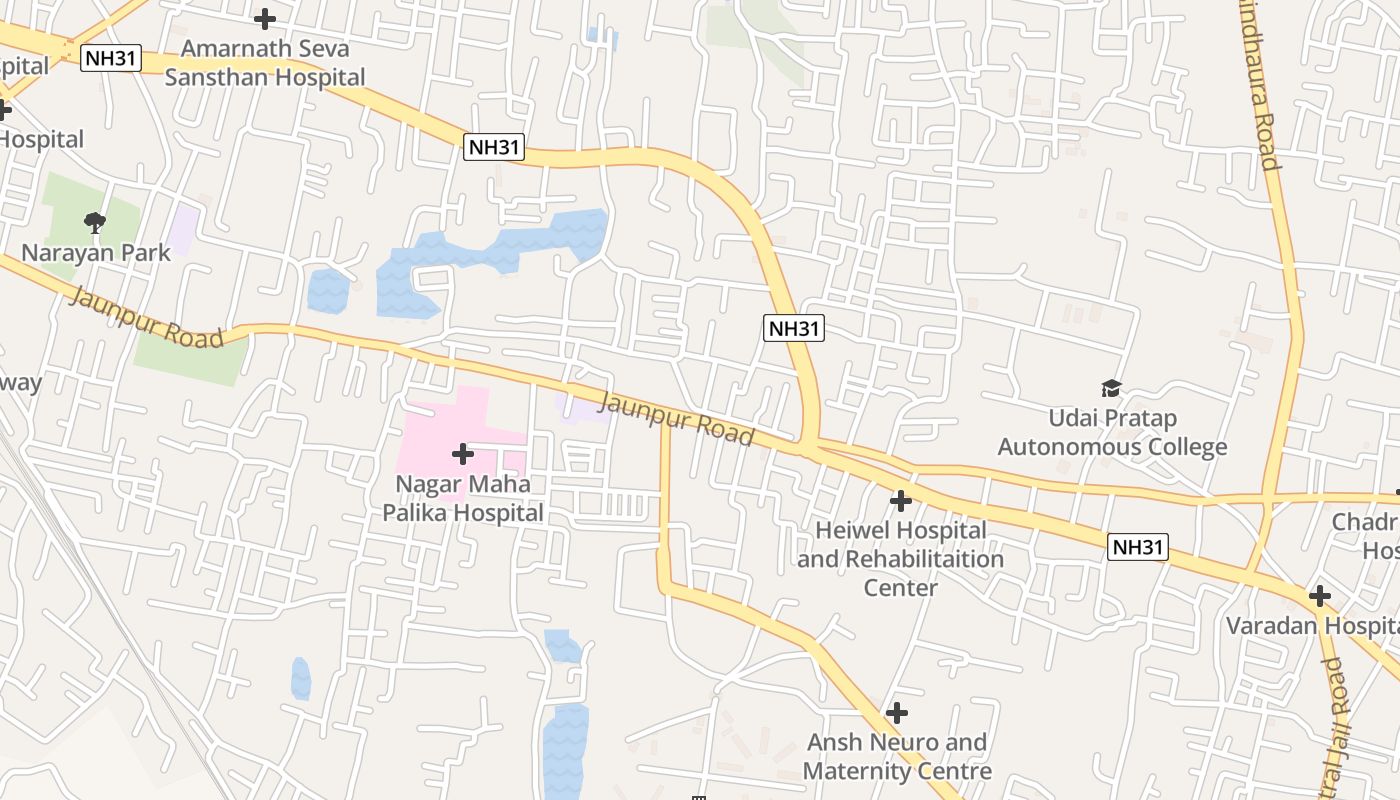Open Amarnath Seva Sansthan Hospital marker
1400x800 pixels.
pos(265,19)
